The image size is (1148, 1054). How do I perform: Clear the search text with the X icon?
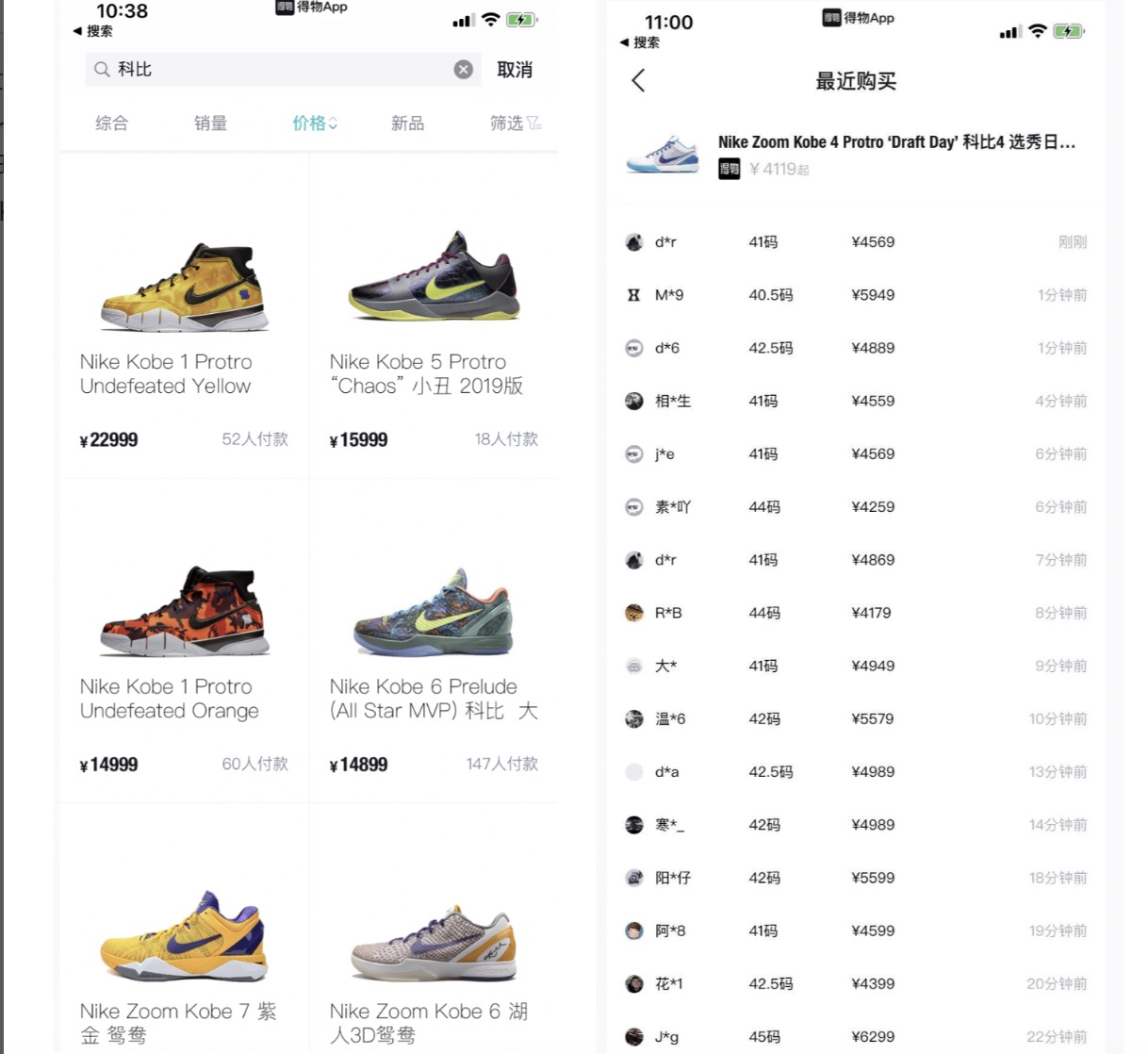click(x=463, y=70)
